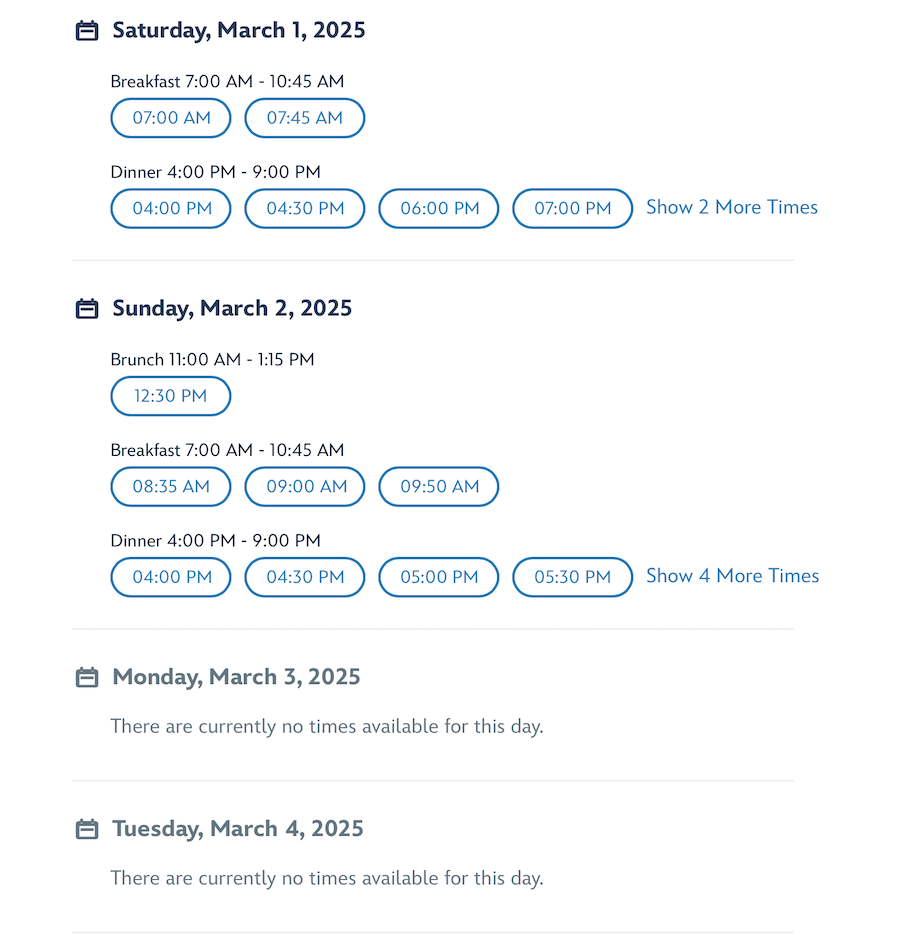Select Saturday breakfast at 07:00 AM
The width and height of the screenshot is (900, 935).
[171, 118]
